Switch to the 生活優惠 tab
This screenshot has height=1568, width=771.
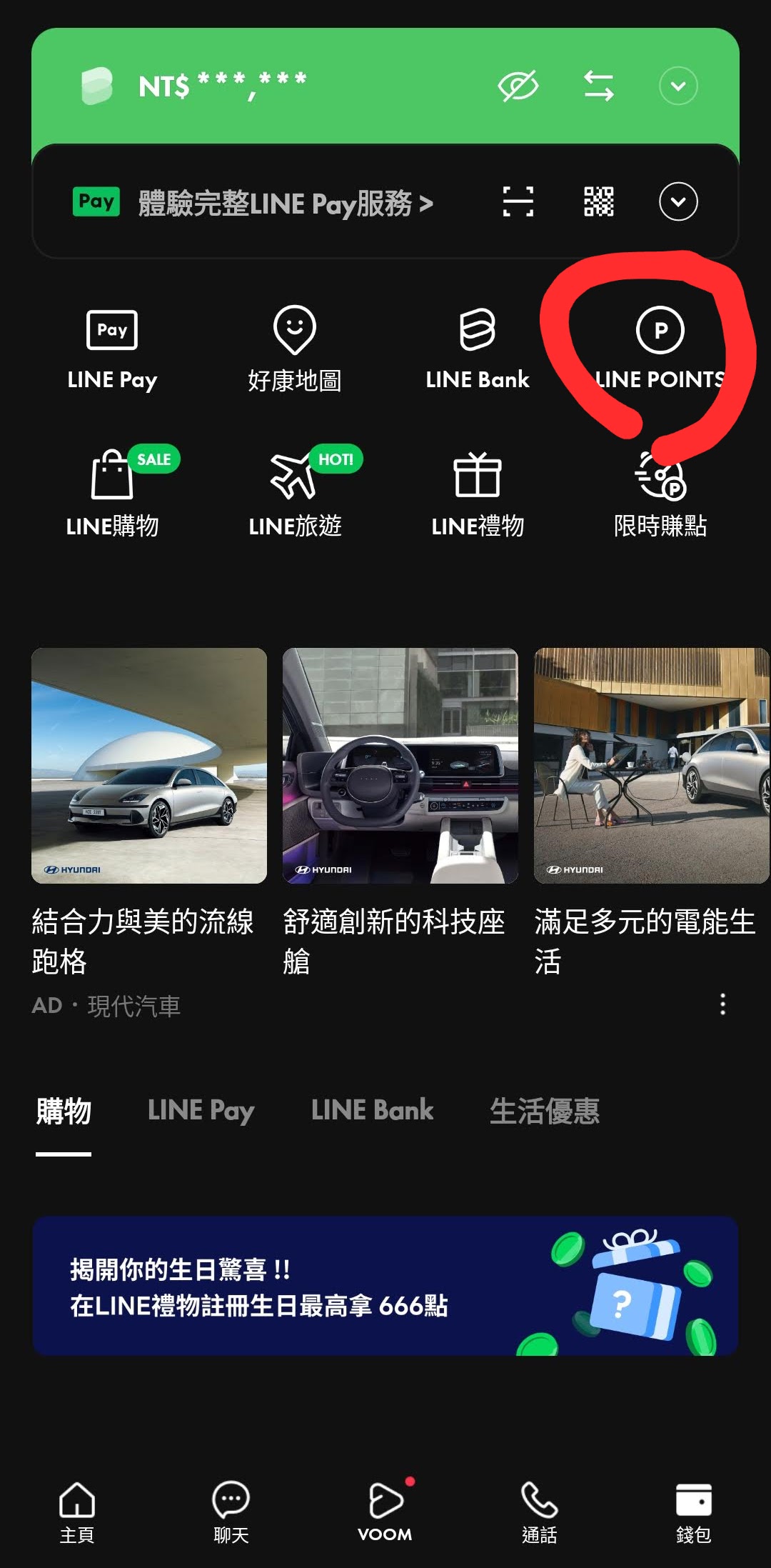click(x=545, y=1109)
